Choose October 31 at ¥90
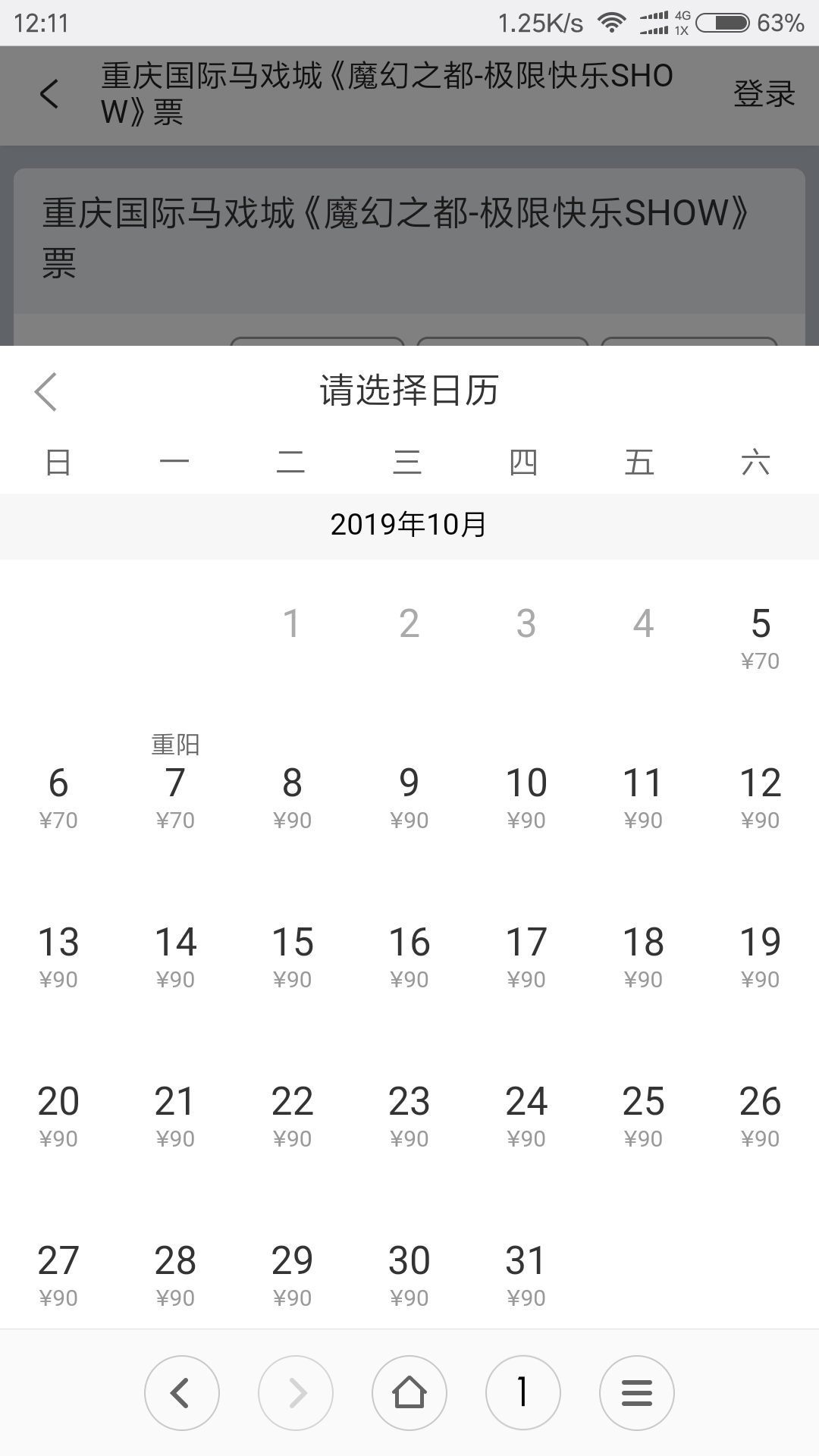819x1456 pixels. (x=526, y=1276)
